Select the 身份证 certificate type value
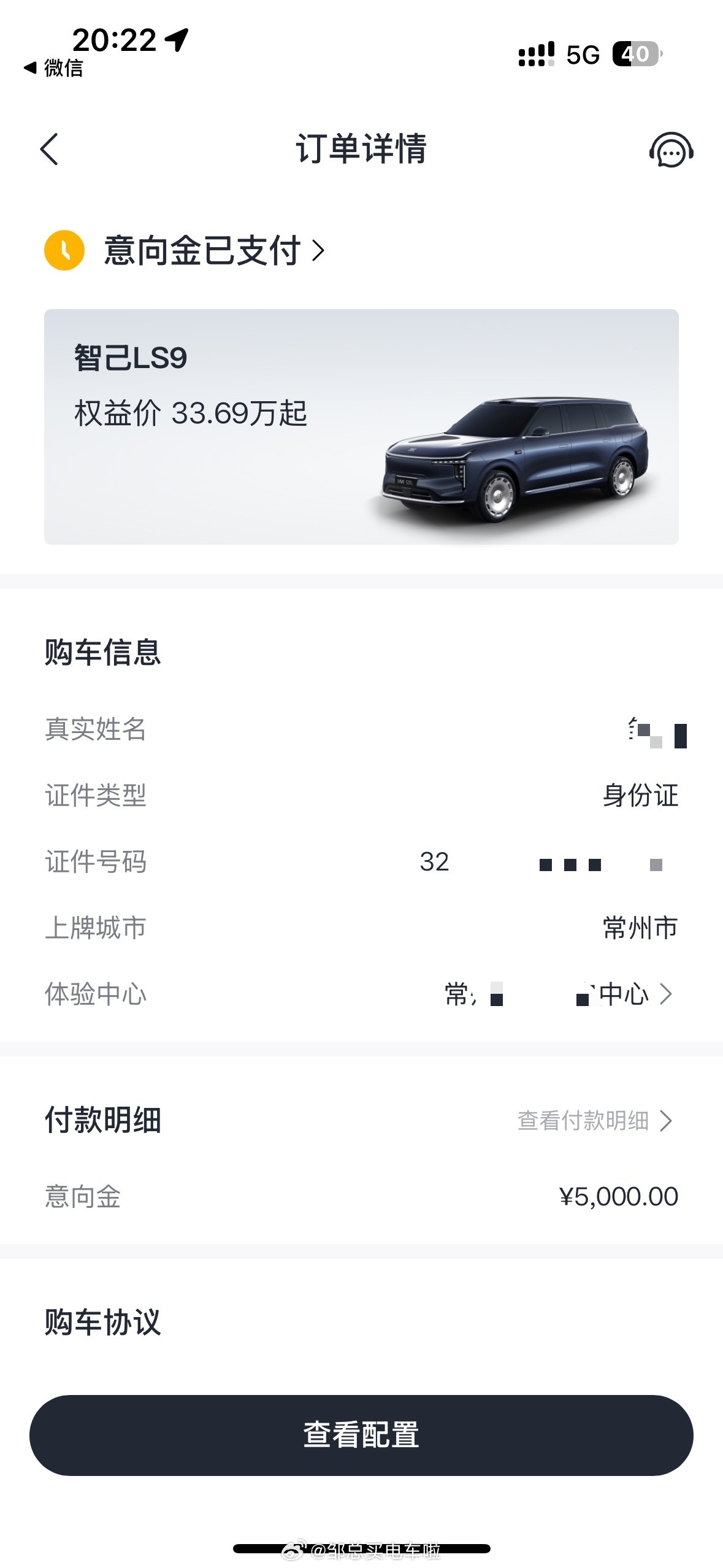723x1568 pixels. [639, 796]
